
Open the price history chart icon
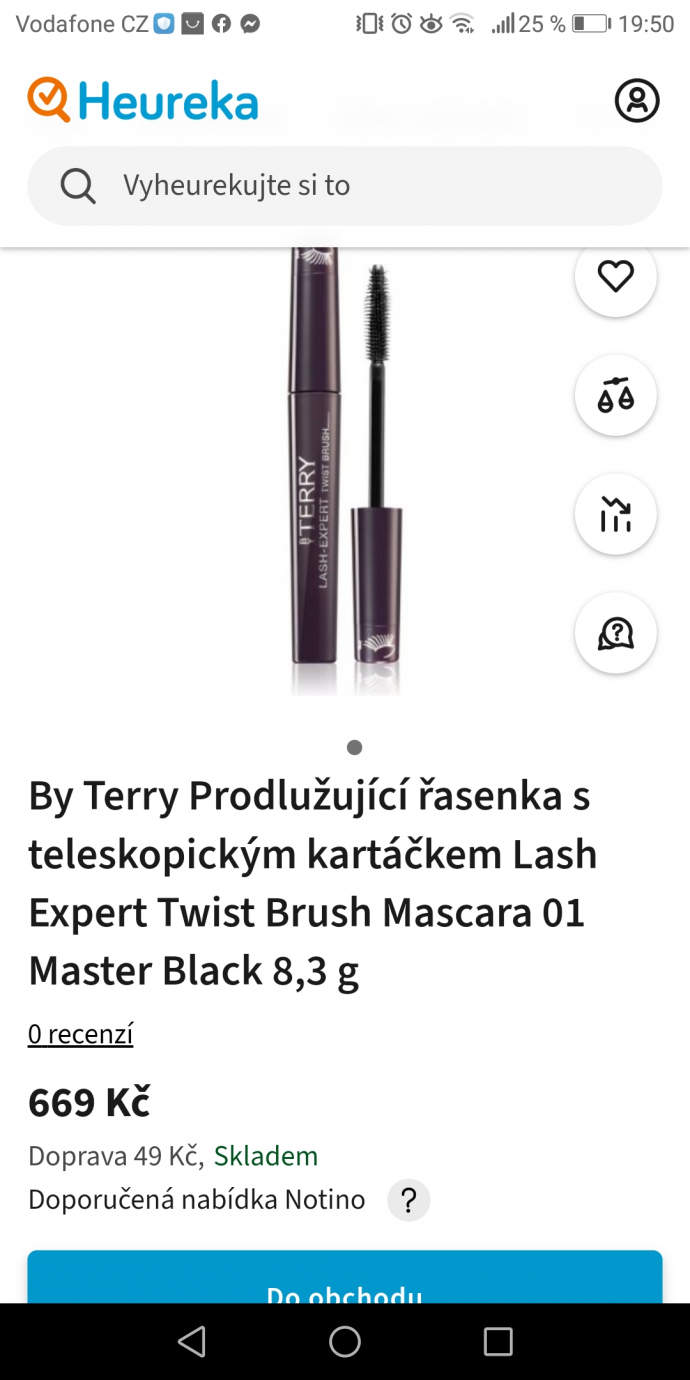coord(616,515)
